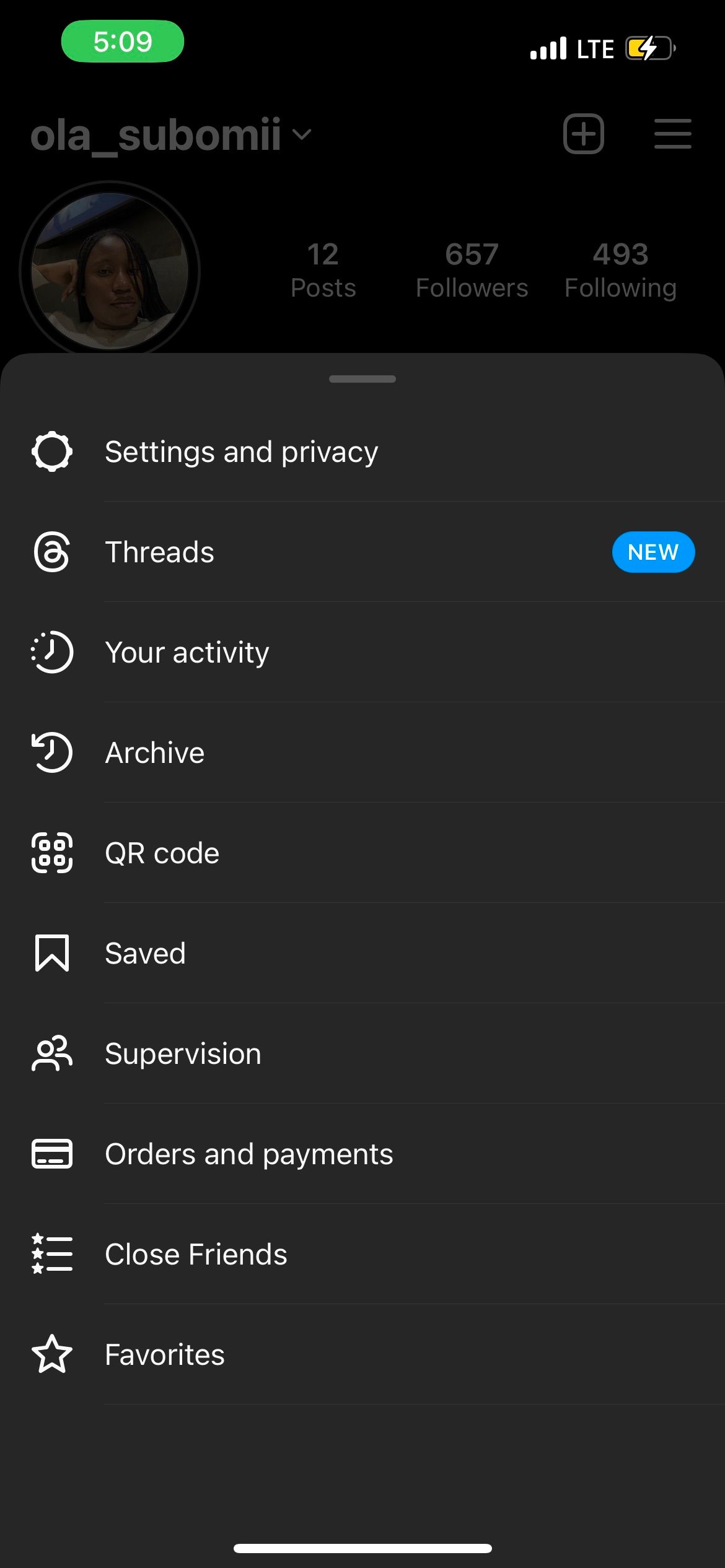Image resolution: width=725 pixels, height=1568 pixels.
Task: Click the Your activity clock icon
Action: (52, 651)
